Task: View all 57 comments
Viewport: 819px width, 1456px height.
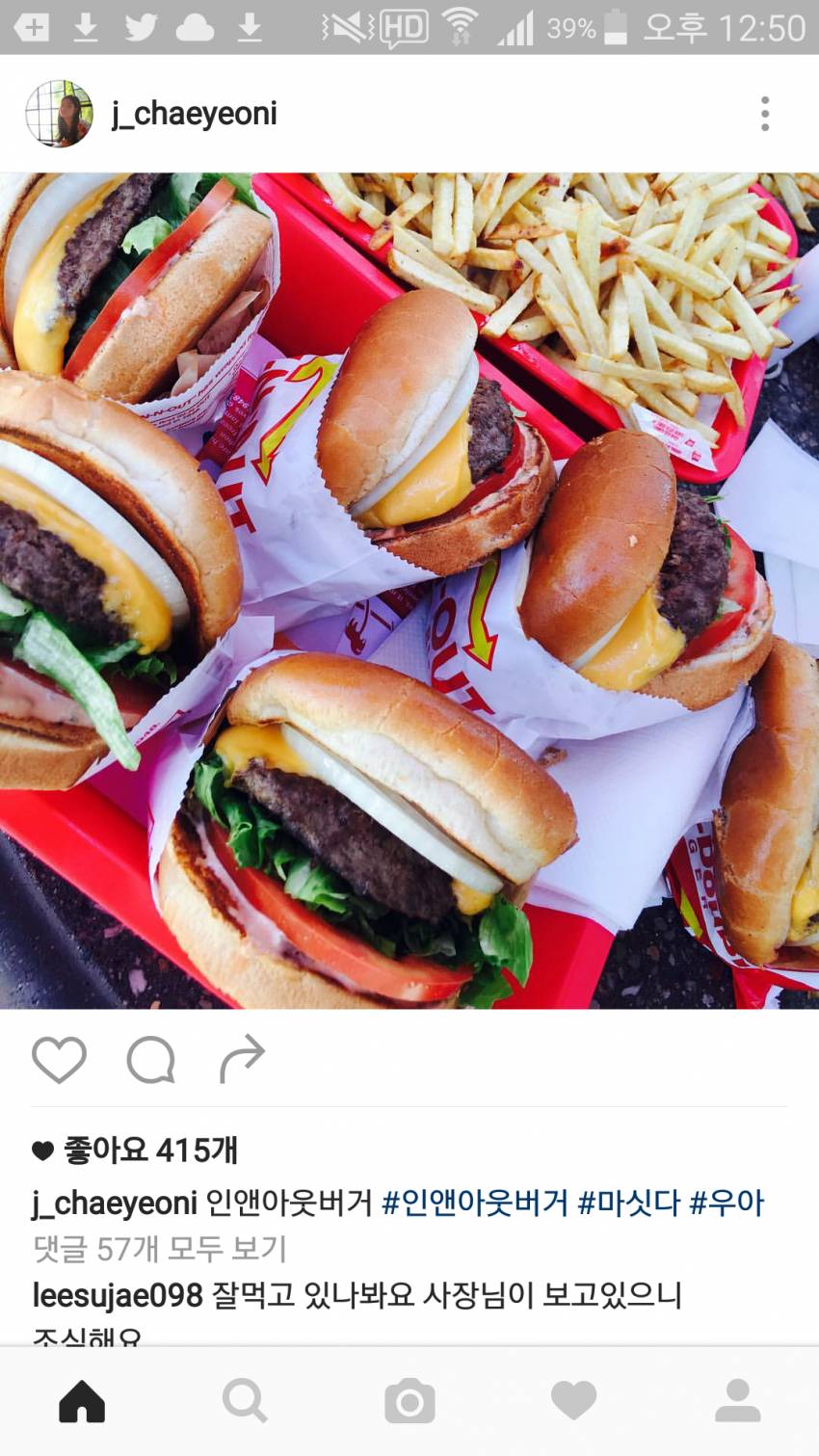Action: click(160, 1249)
